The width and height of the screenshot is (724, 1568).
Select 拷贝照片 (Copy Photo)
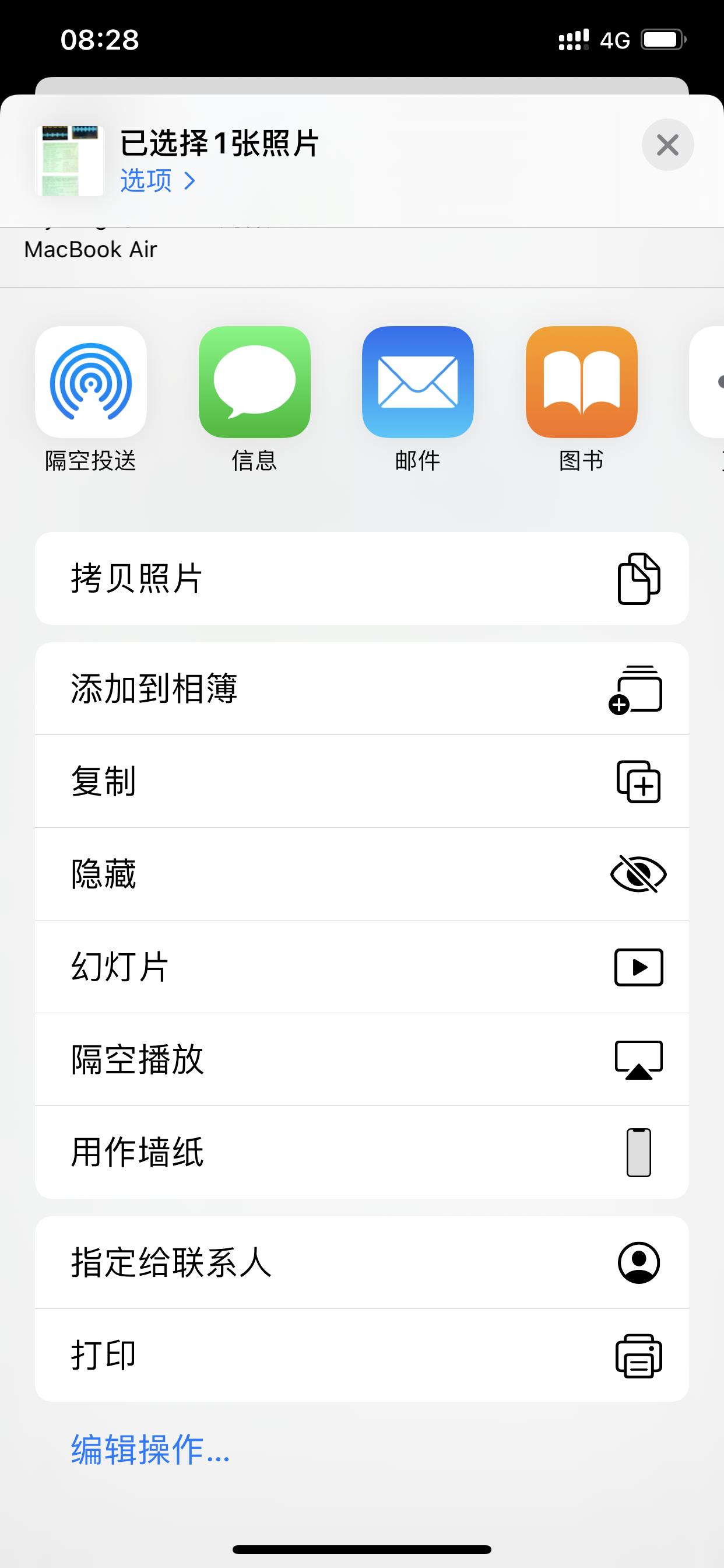tap(361, 578)
